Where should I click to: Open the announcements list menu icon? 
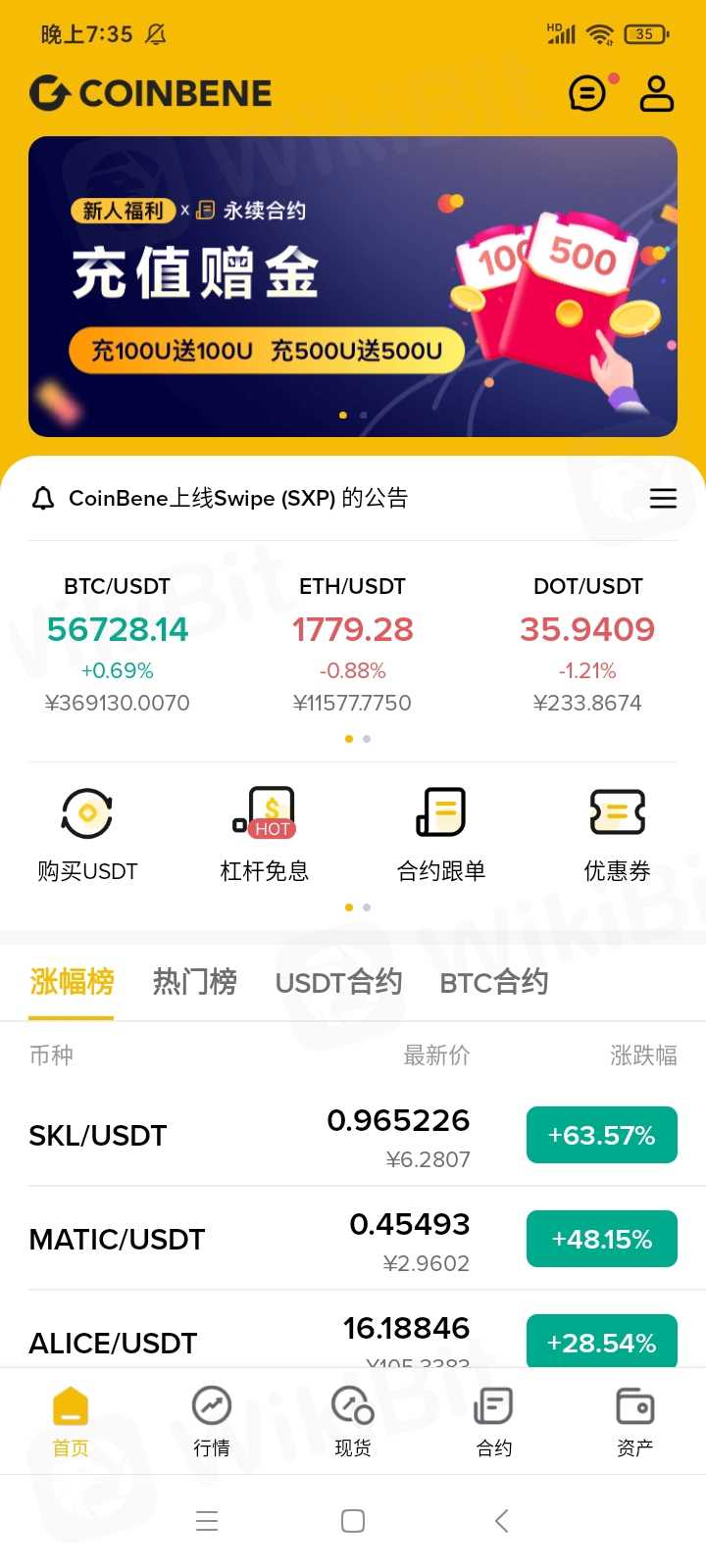663,499
